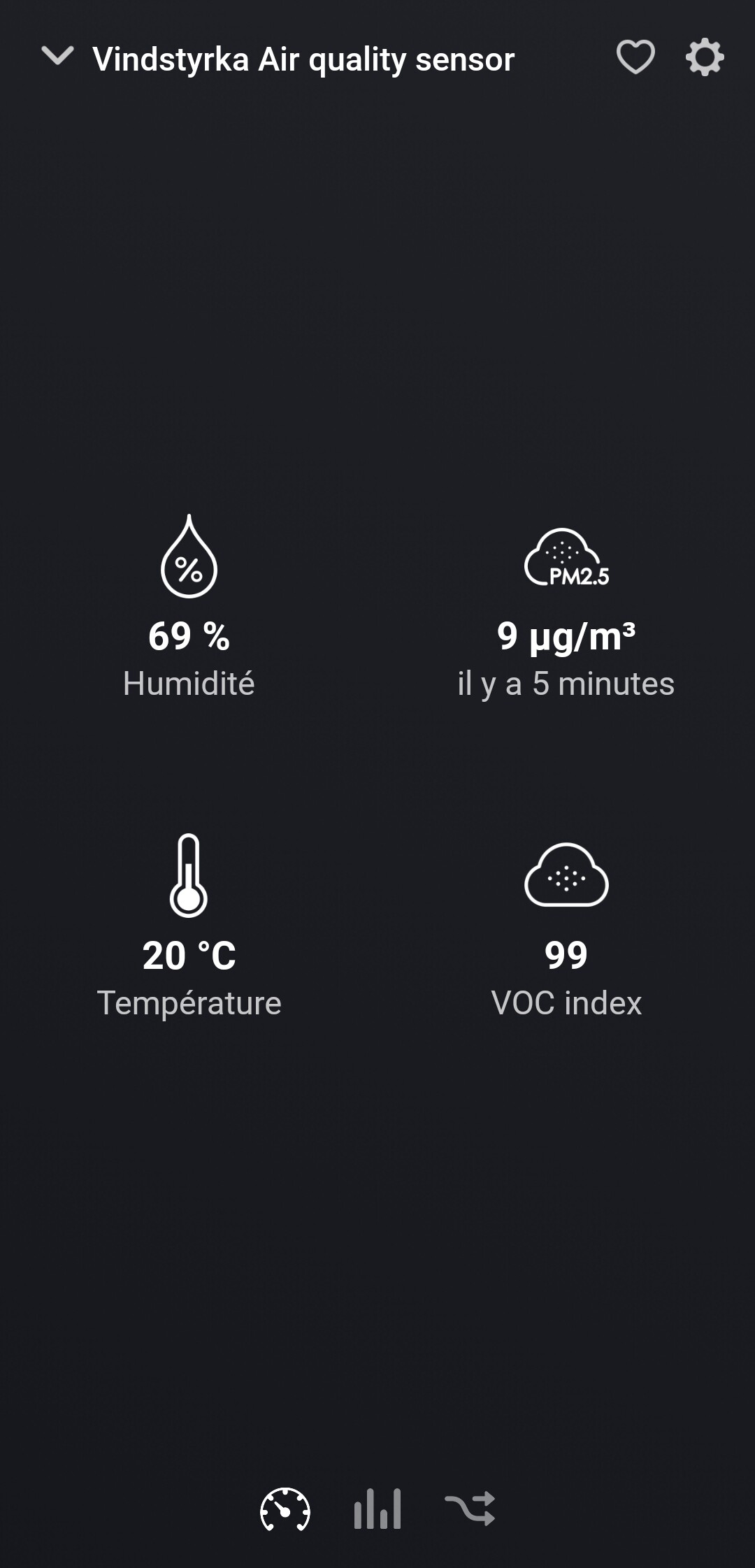Open the flows tab with crossing arrows

coord(470,1509)
